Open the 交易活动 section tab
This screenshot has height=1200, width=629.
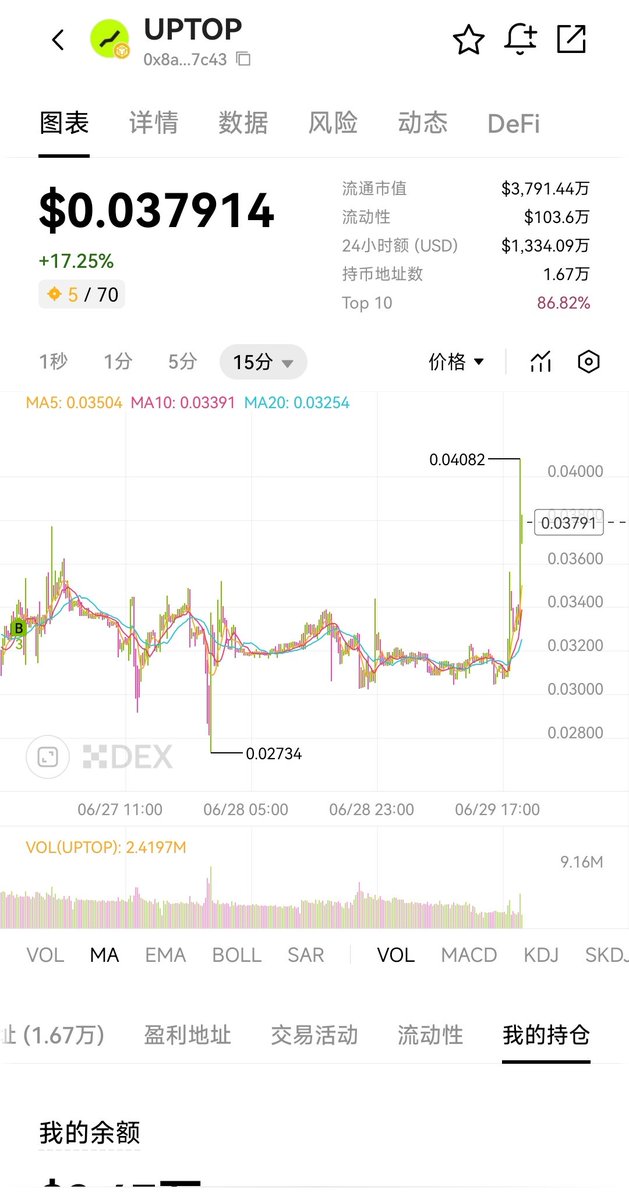point(314,1035)
